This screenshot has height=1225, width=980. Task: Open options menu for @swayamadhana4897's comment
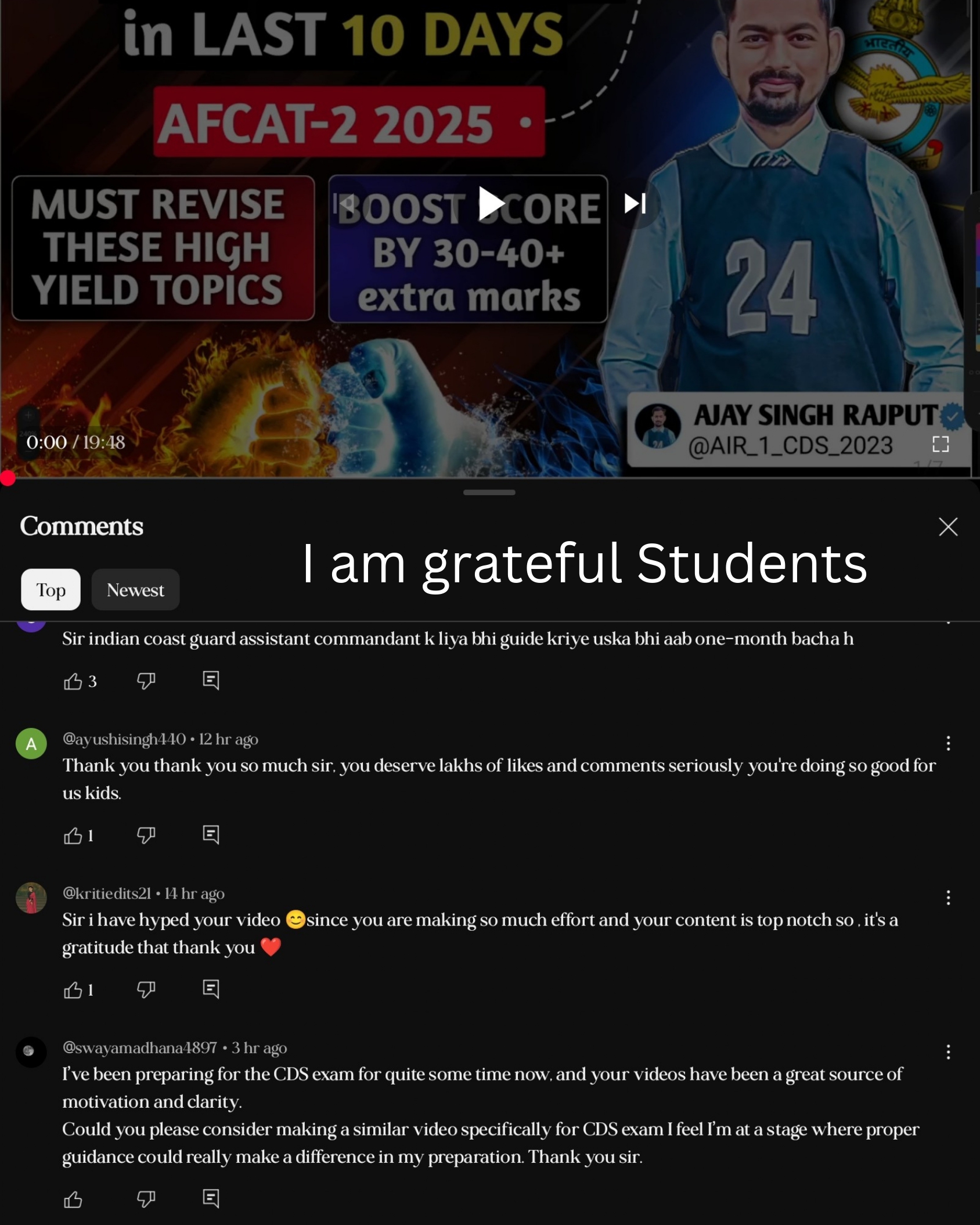coord(947,1052)
